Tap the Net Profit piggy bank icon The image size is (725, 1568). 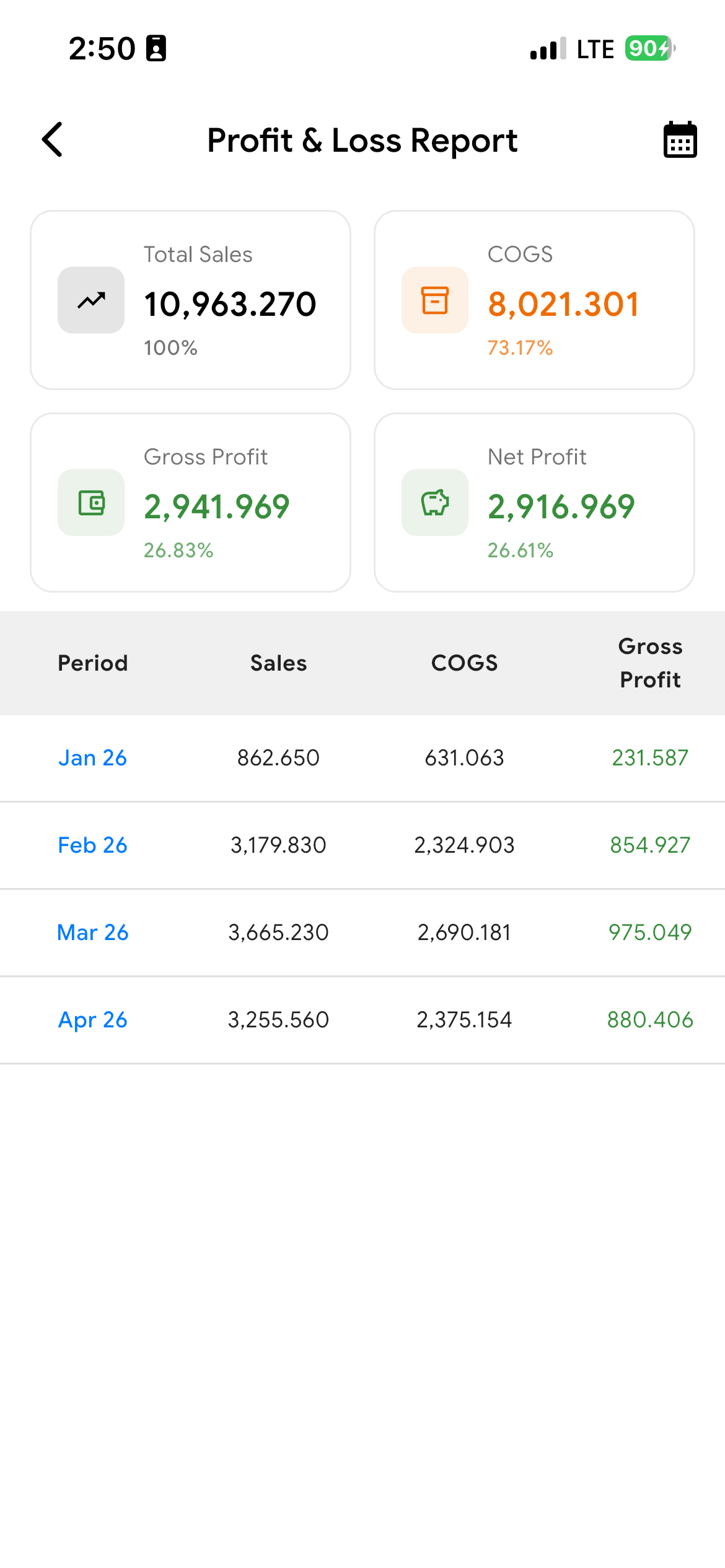[x=434, y=502]
